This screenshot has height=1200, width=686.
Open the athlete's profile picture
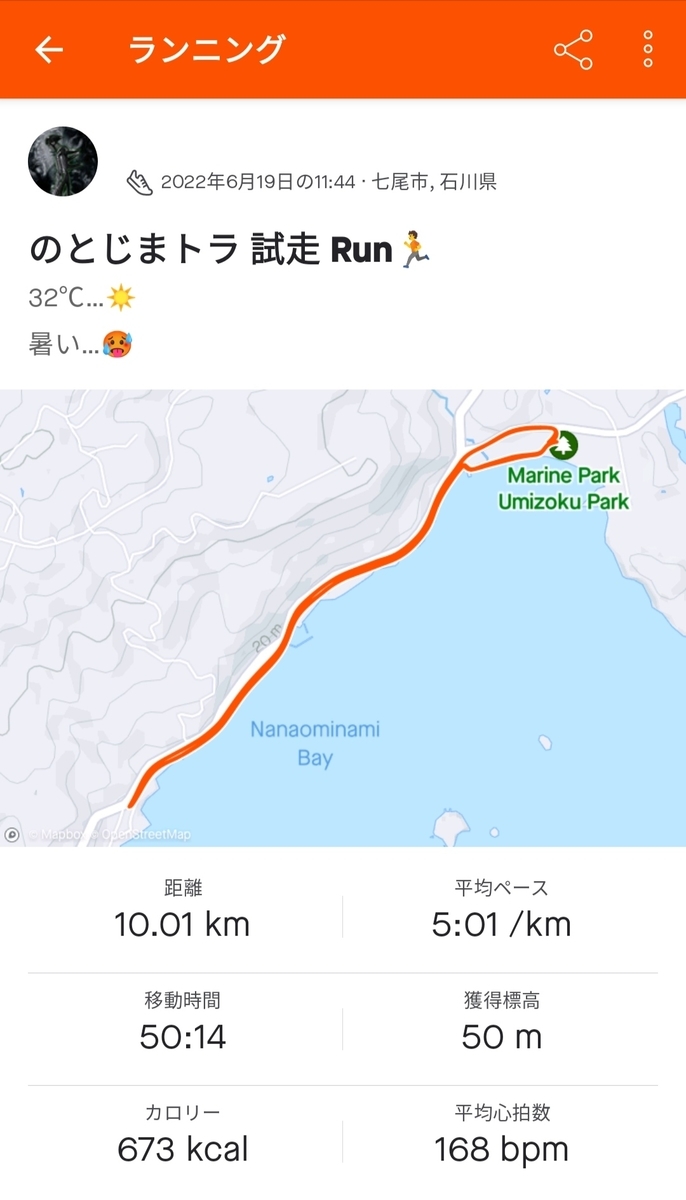[x=63, y=161]
